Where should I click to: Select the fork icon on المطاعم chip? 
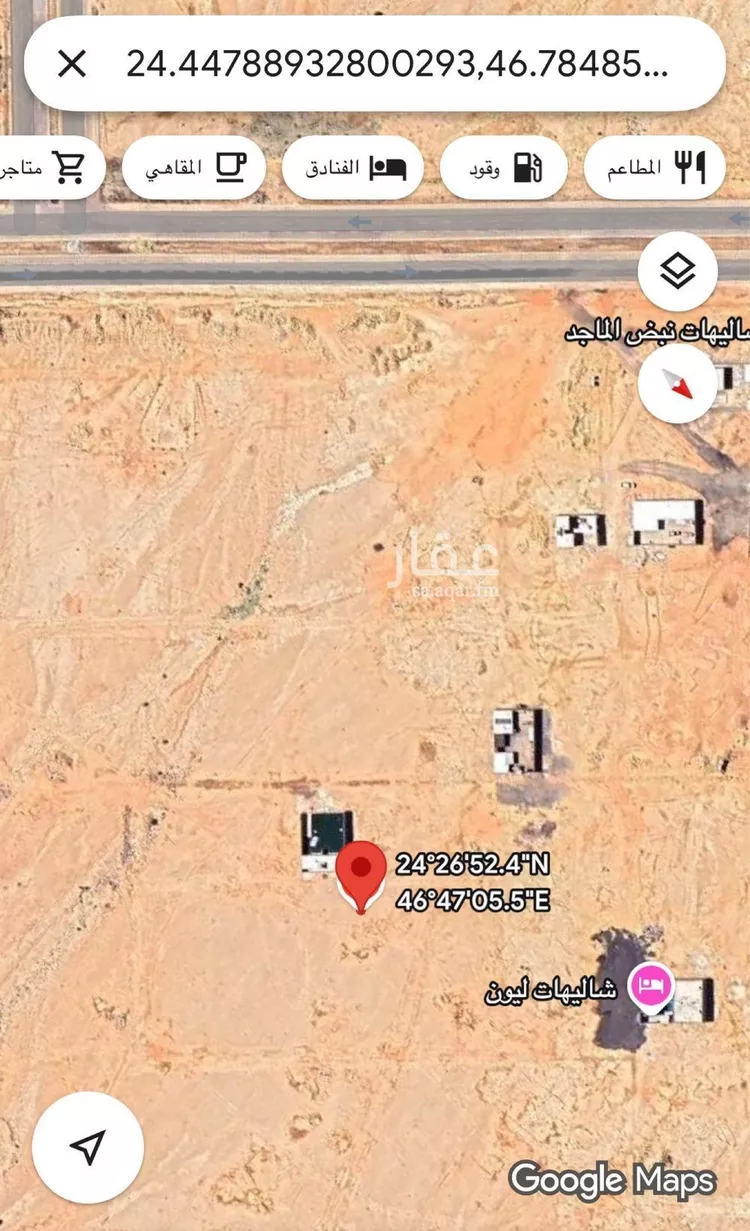(685, 167)
